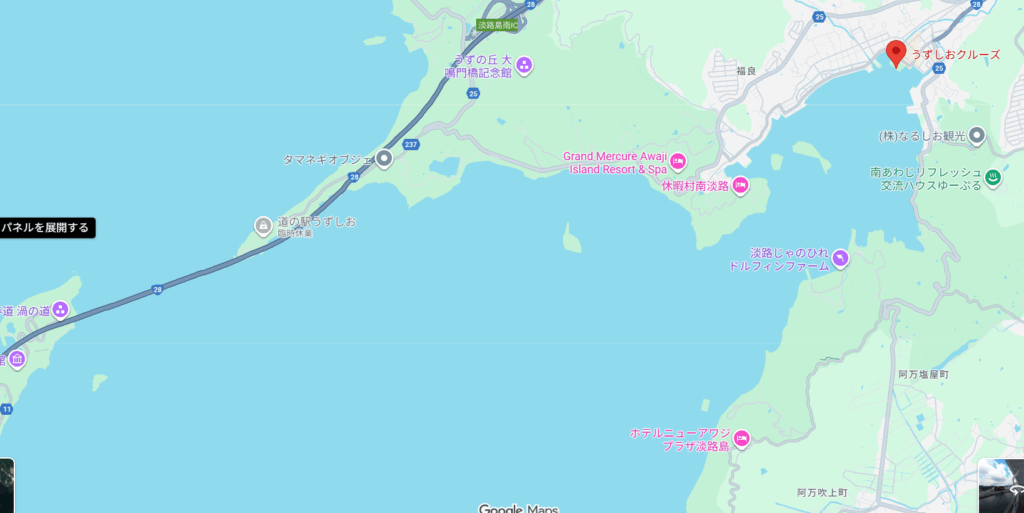Open 淡路じゃのひれ ドルフィンファーム marker
This screenshot has width=1024, height=513.
coord(841,259)
